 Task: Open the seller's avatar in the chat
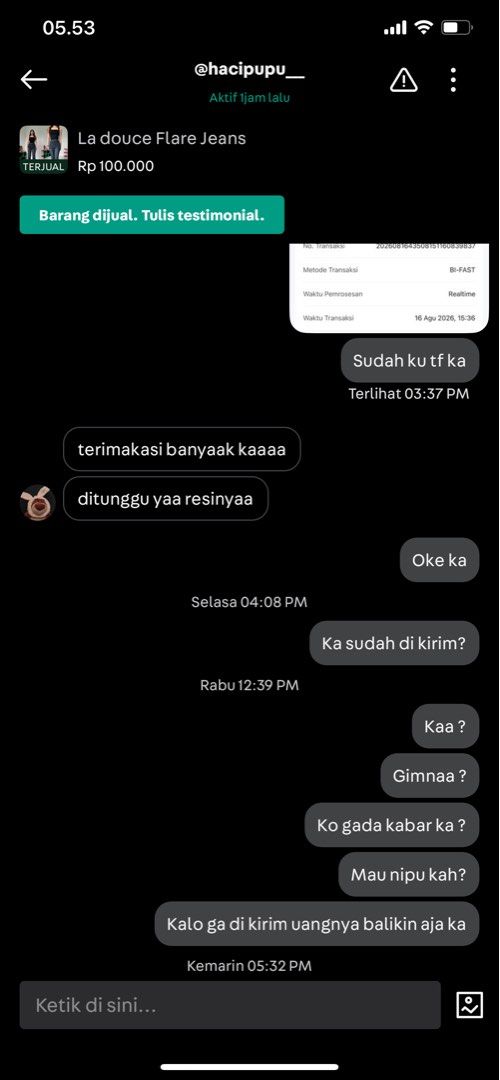(x=38, y=503)
